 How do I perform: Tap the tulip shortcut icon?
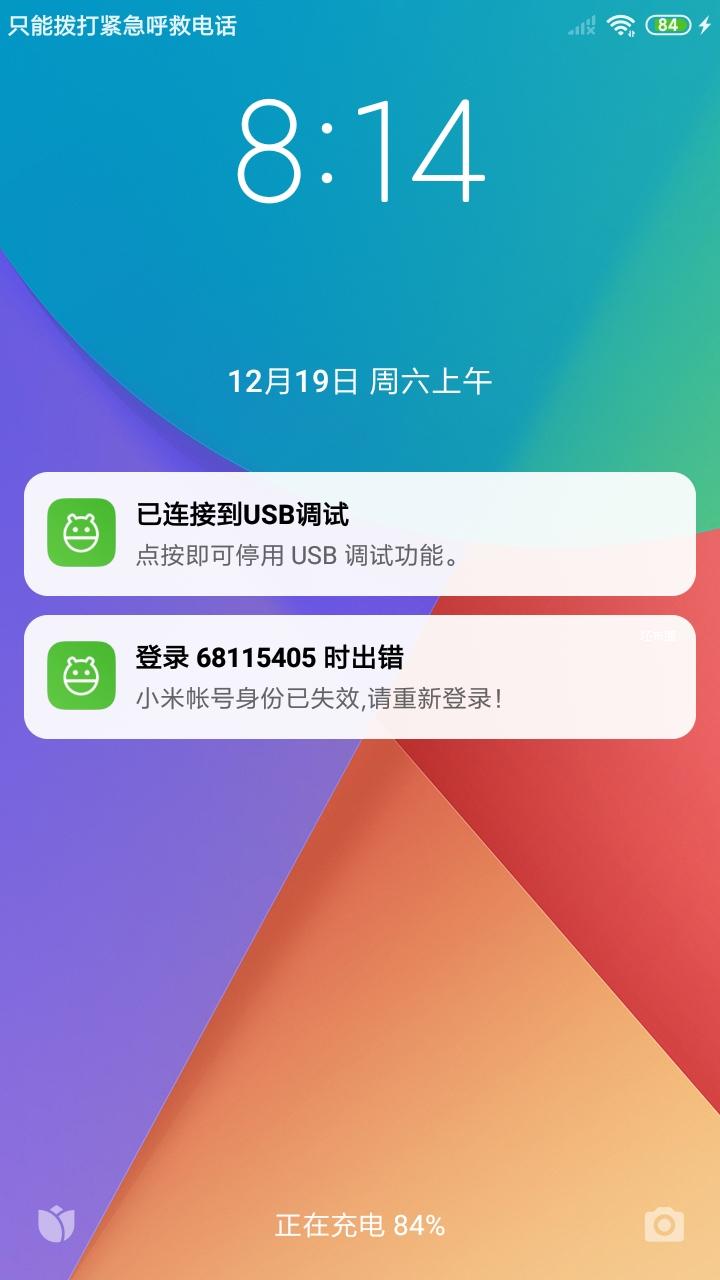click(x=56, y=1224)
